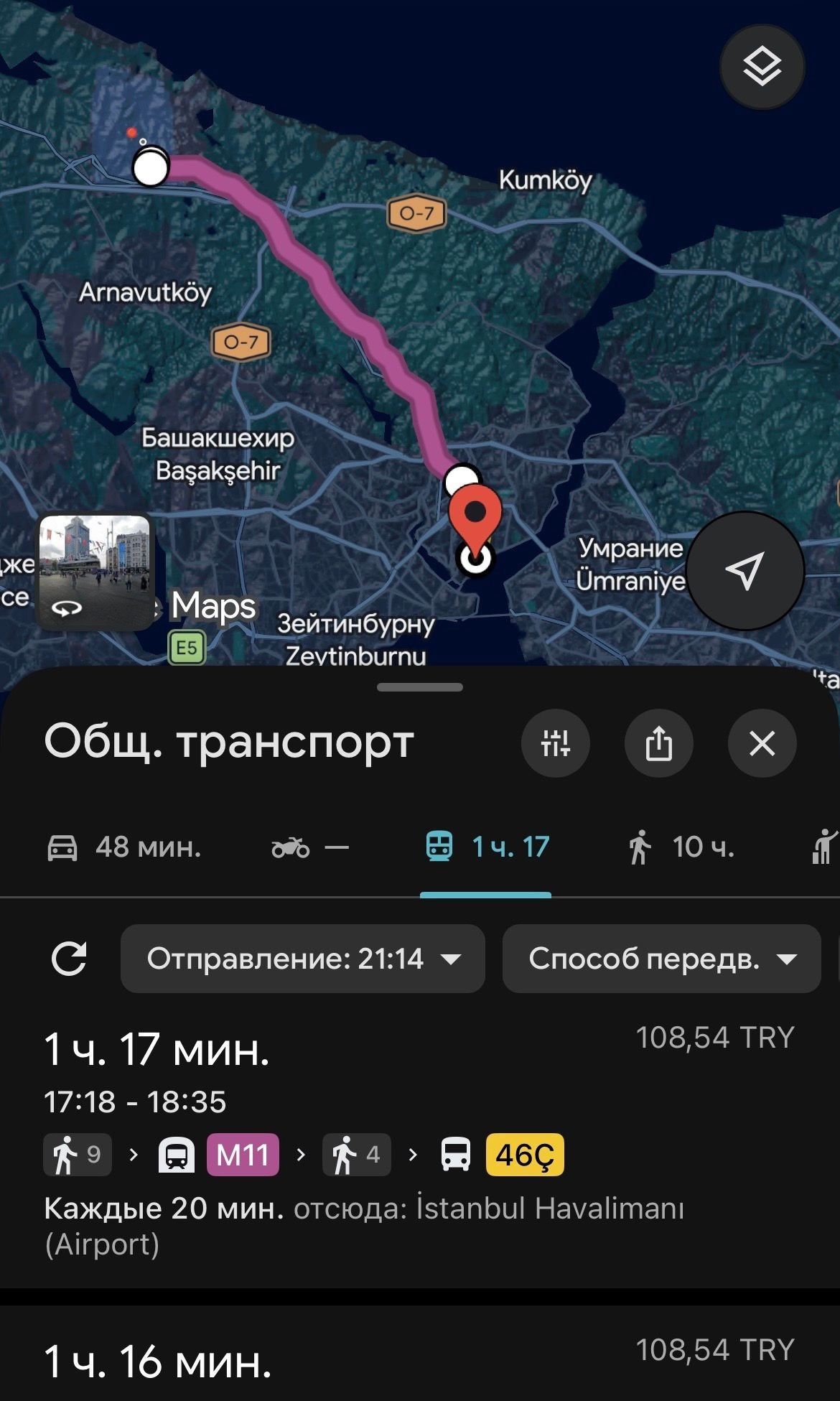
Task: Tap the first walking segment icon
Action: click(76, 1155)
